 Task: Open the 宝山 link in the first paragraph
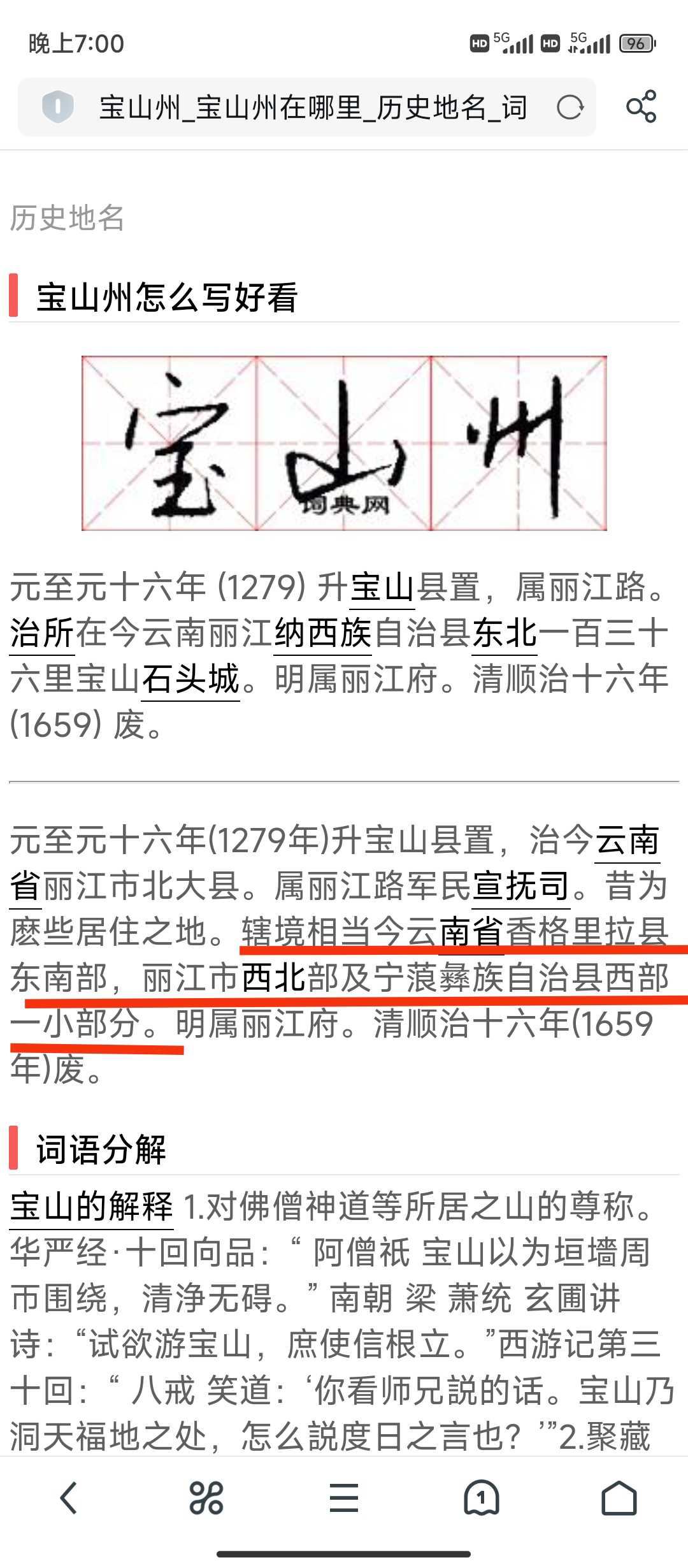(x=382, y=587)
